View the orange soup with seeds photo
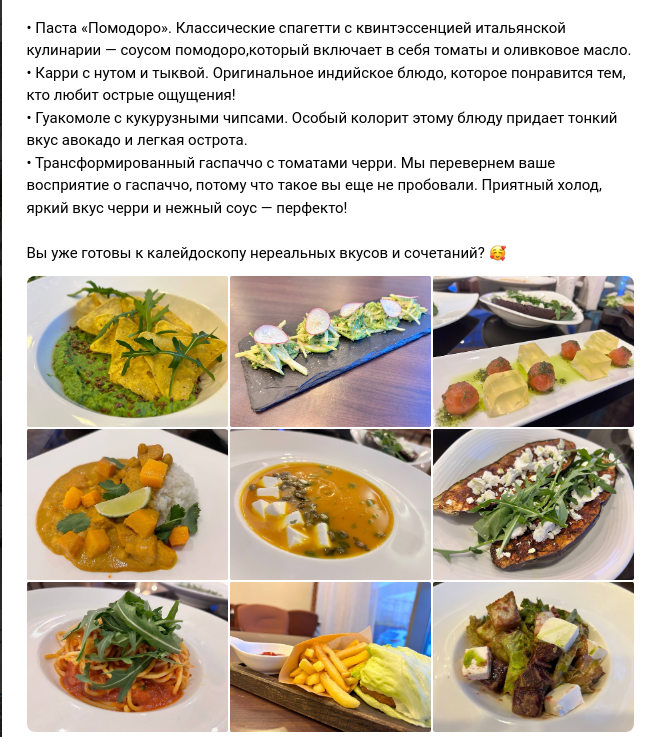Viewport: 658px width, 737px height. (330, 504)
